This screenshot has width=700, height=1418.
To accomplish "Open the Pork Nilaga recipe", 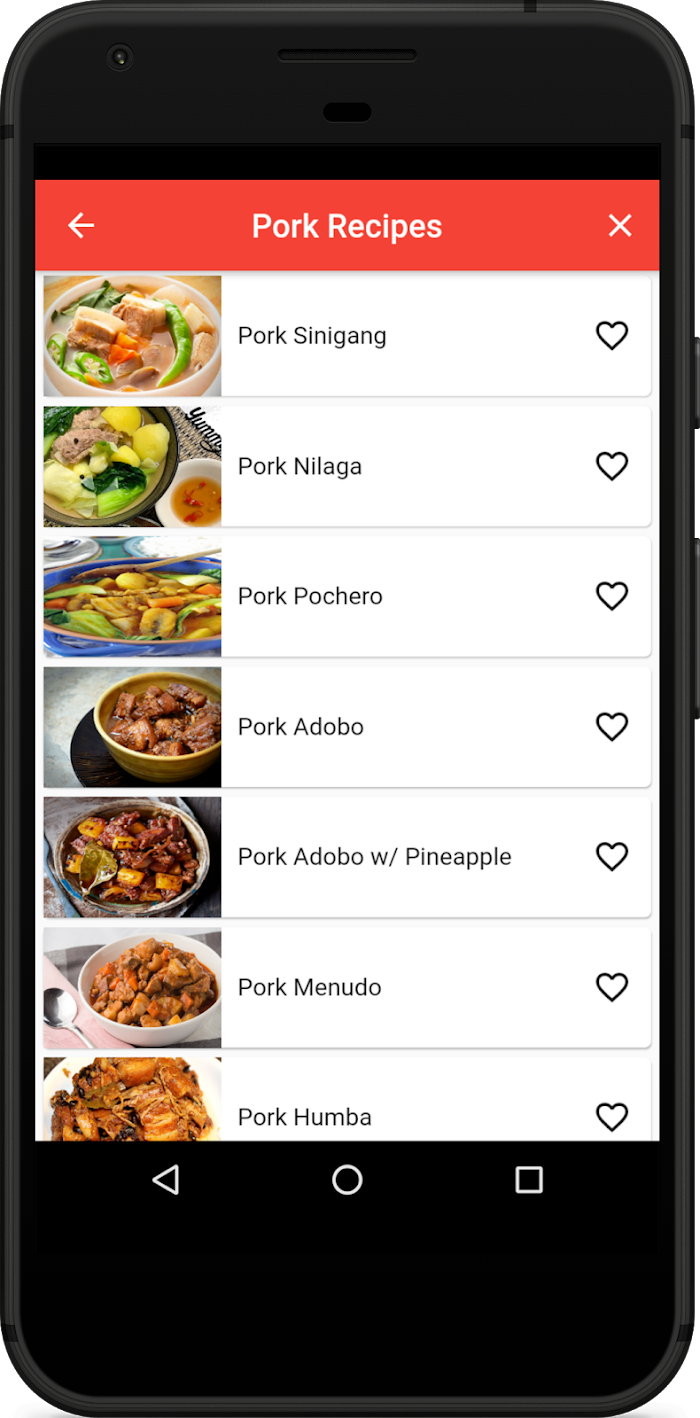I will coord(347,466).
